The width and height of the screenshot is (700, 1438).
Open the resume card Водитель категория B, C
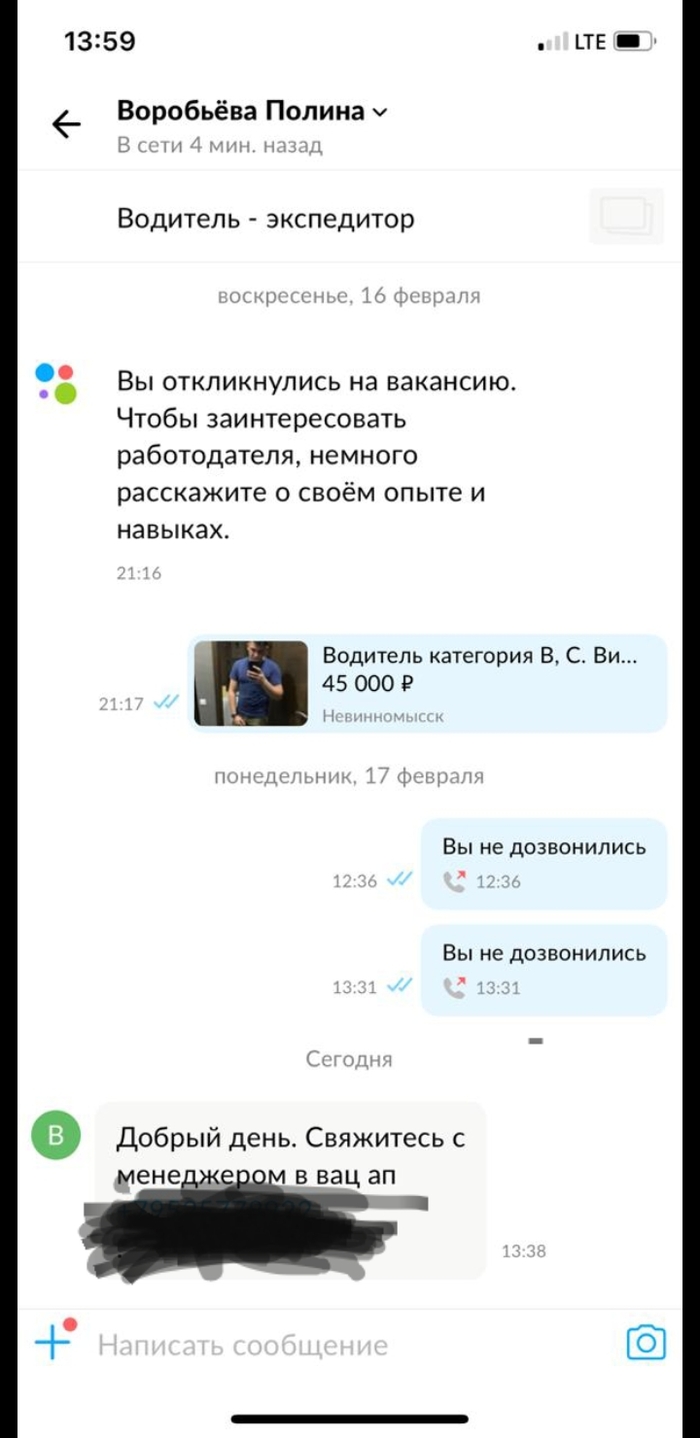428,683
